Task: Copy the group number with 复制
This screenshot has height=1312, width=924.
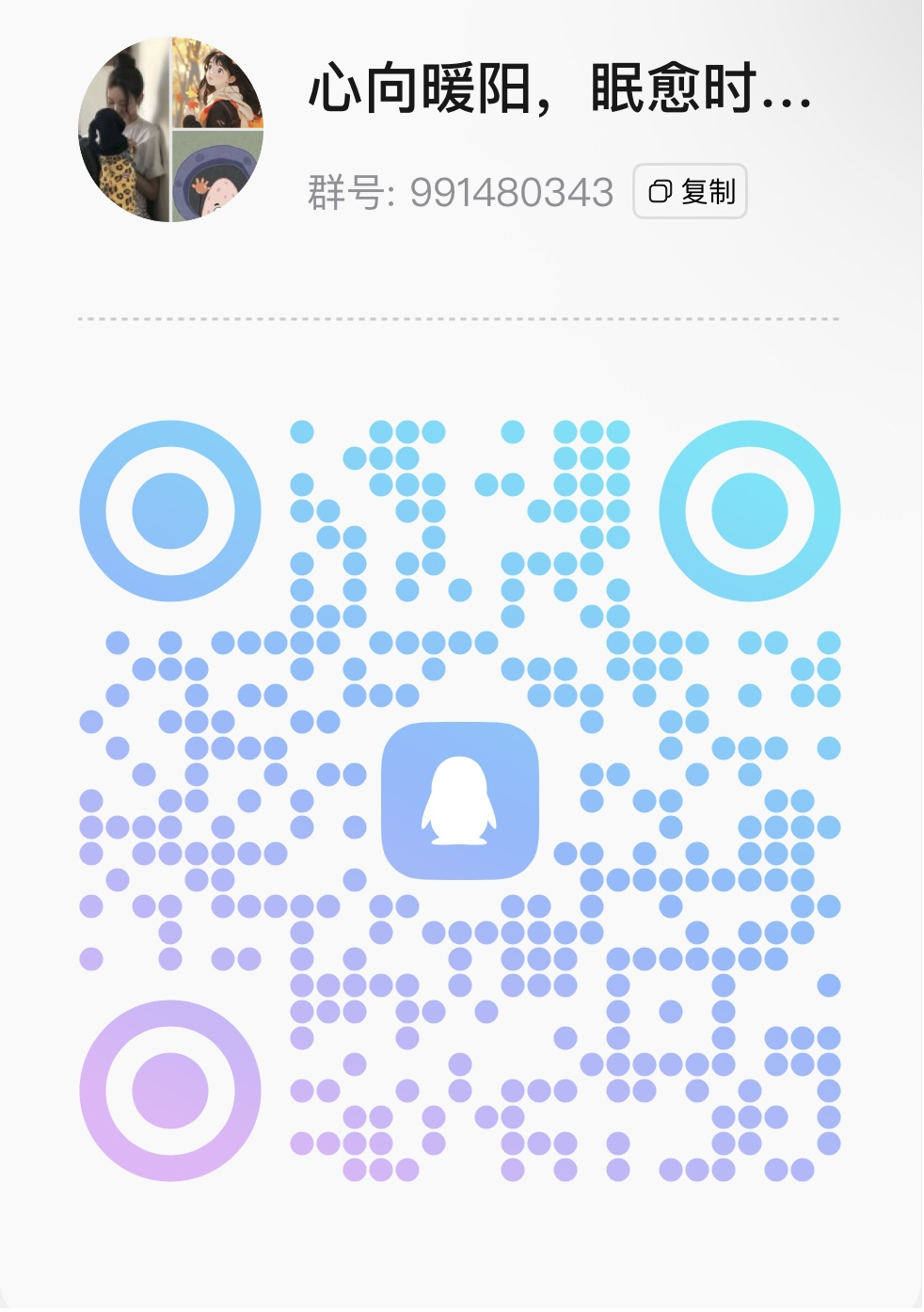Action: tap(690, 192)
